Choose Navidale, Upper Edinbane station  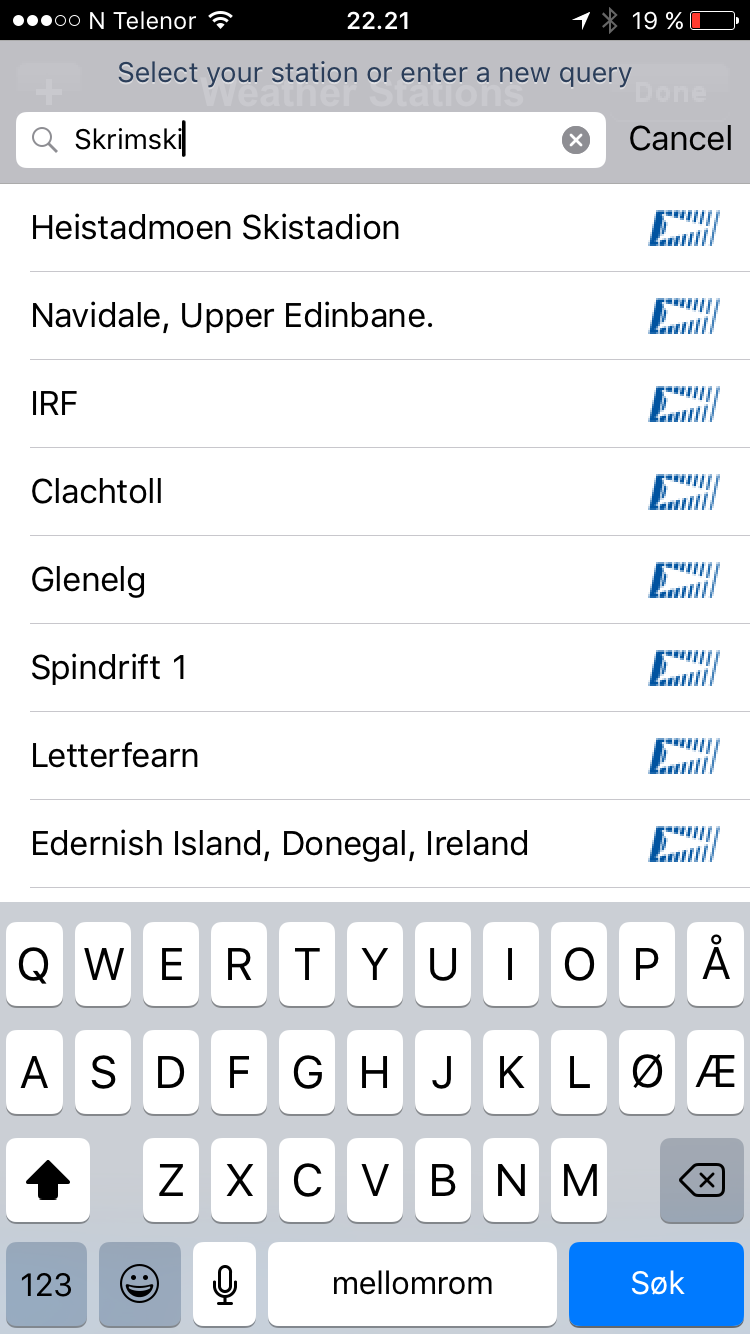click(x=375, y=316)
